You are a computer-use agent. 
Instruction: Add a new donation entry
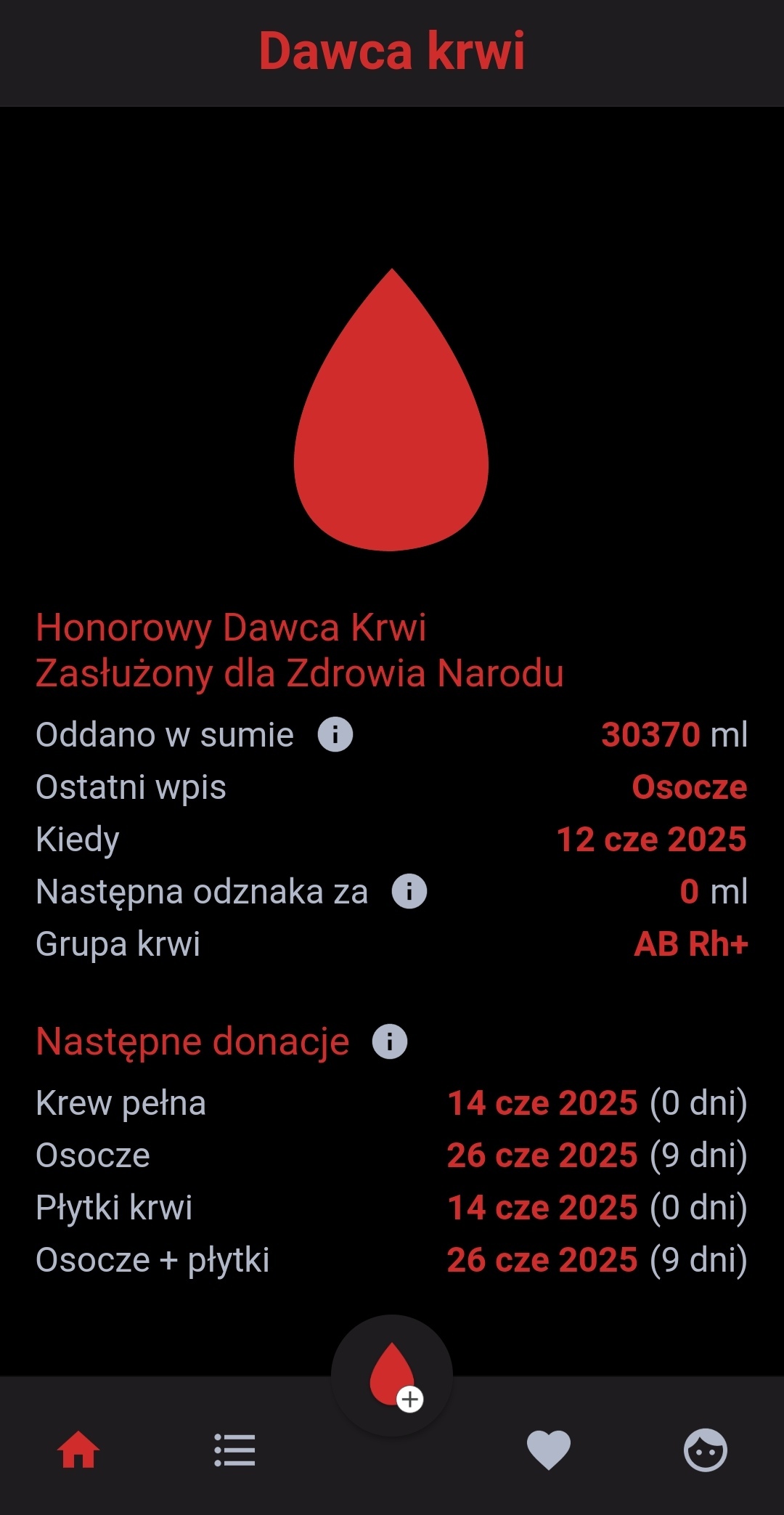pyautogui.click(x=392, y=1376)
